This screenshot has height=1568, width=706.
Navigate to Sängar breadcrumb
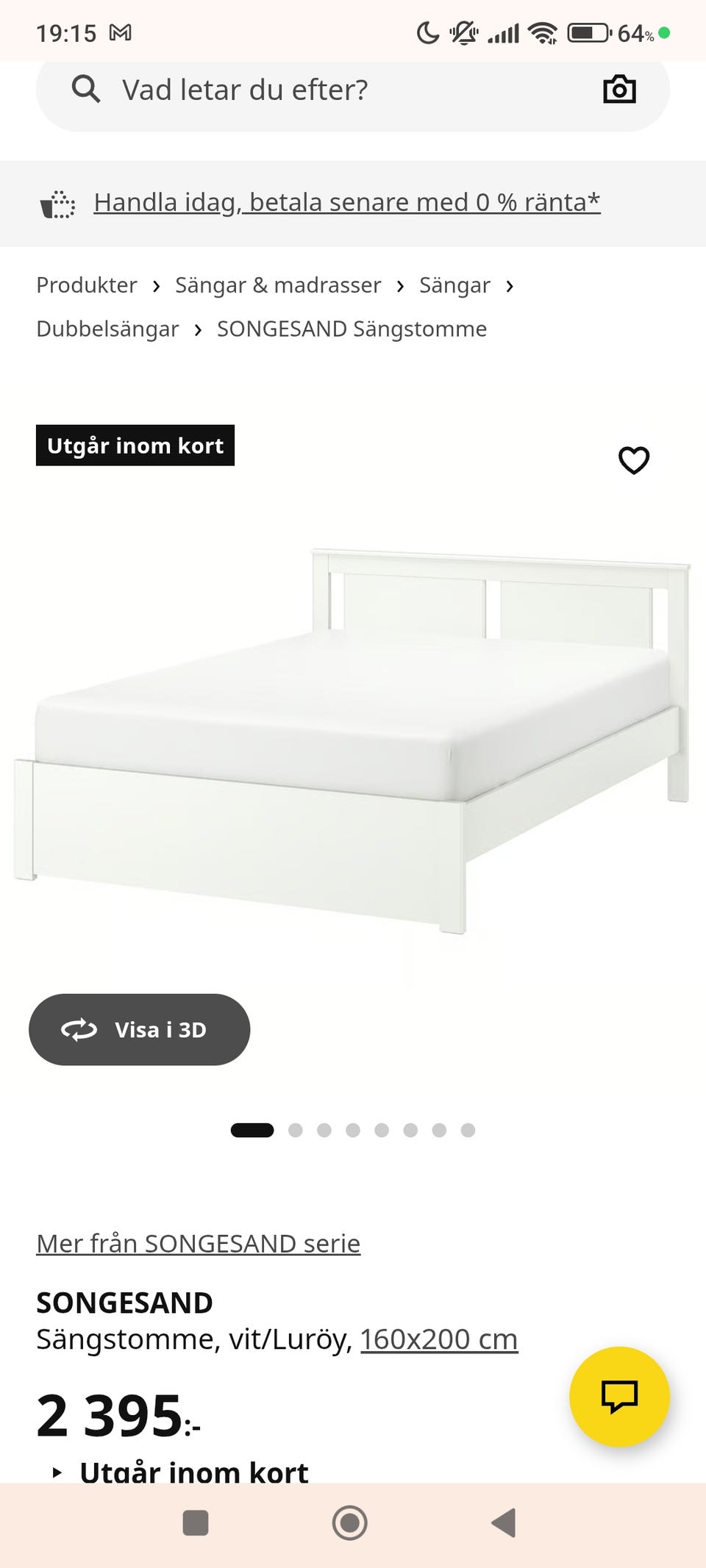tap(454, 285)
